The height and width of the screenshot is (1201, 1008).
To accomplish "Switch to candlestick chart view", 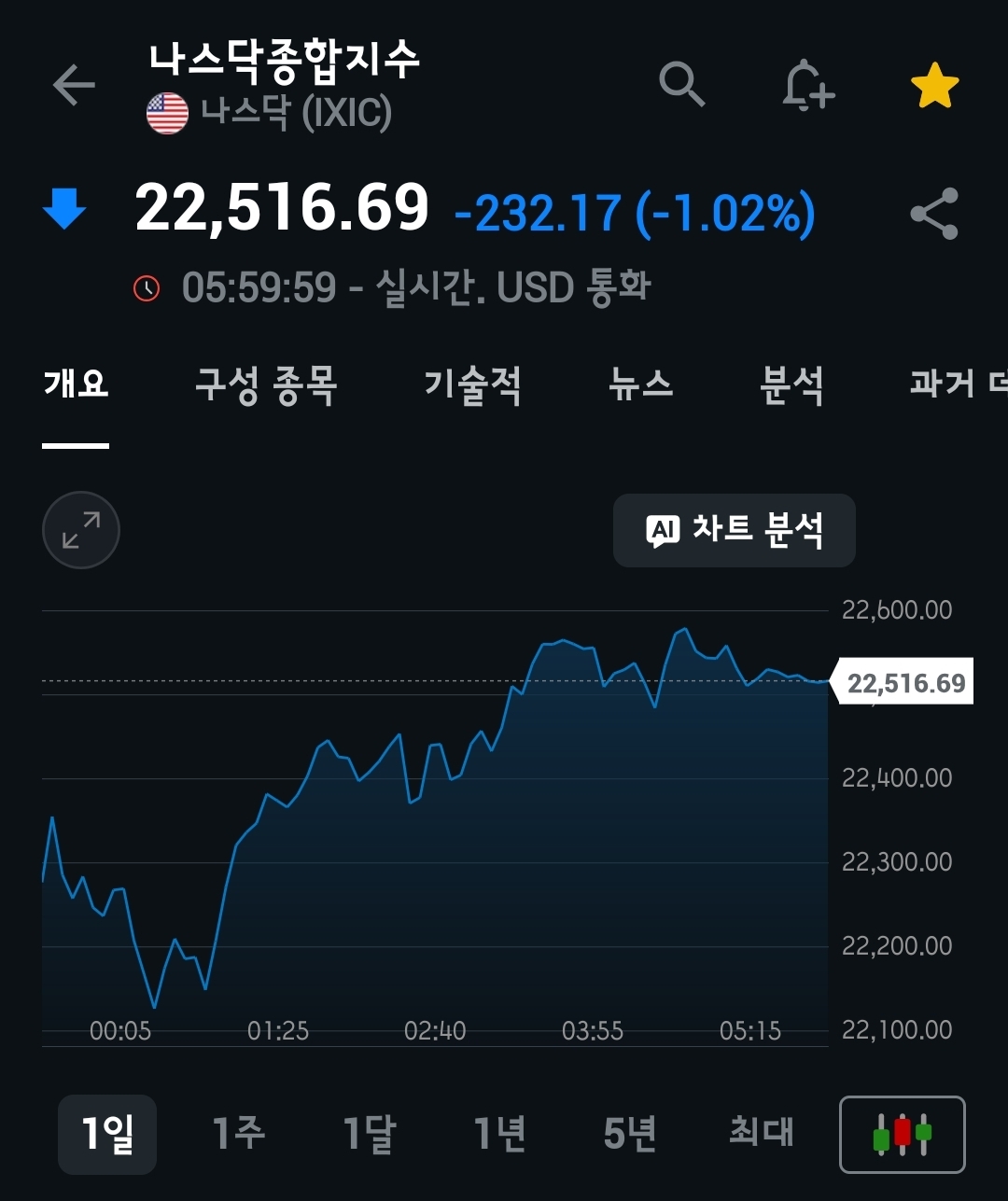I will tap(903, 1134).
